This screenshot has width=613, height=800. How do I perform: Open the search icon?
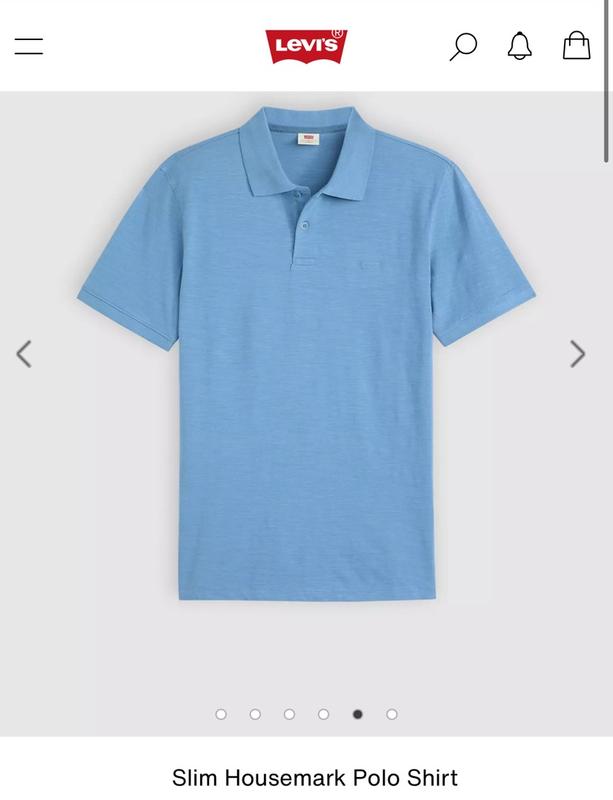pyautogui.click(x=463, y=46)
